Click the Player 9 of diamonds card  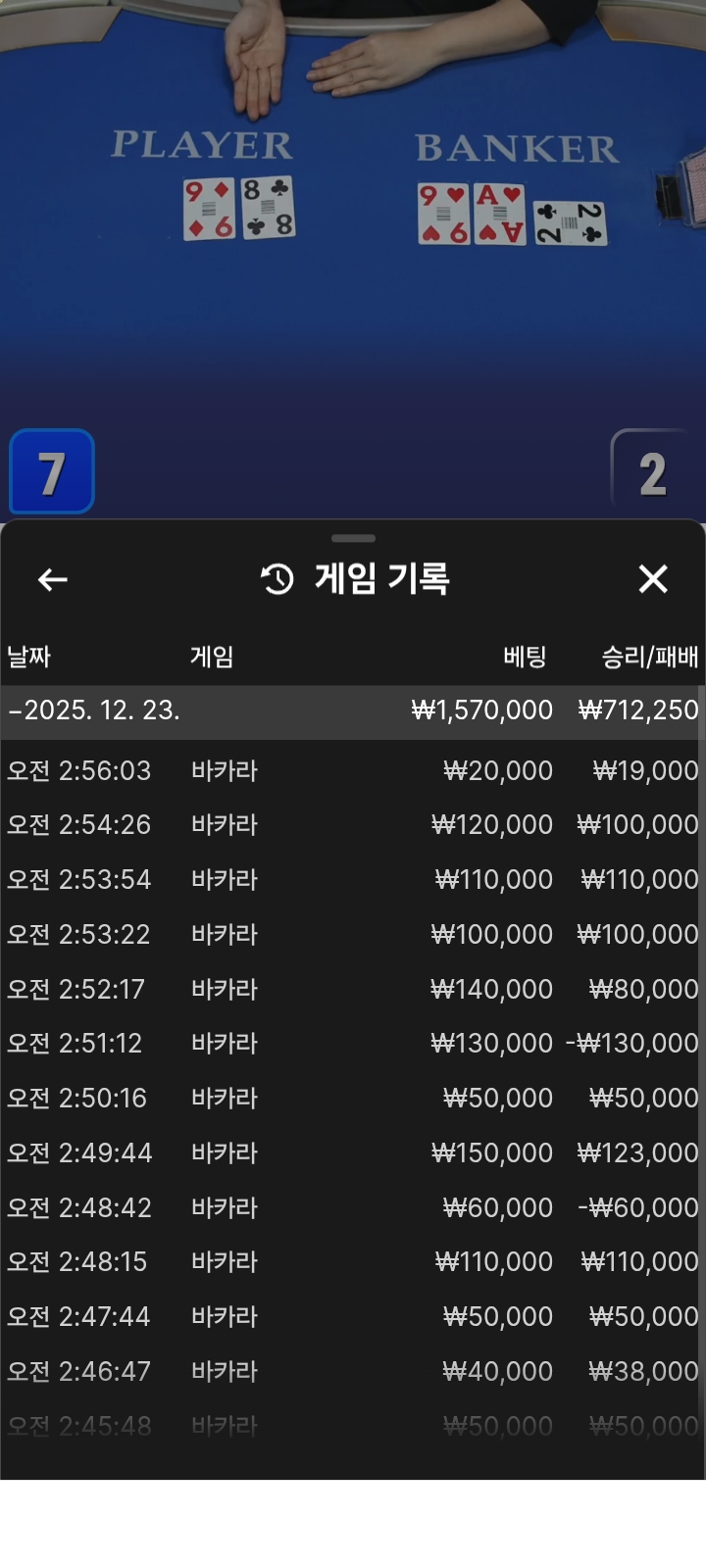[x=206, y=208]
